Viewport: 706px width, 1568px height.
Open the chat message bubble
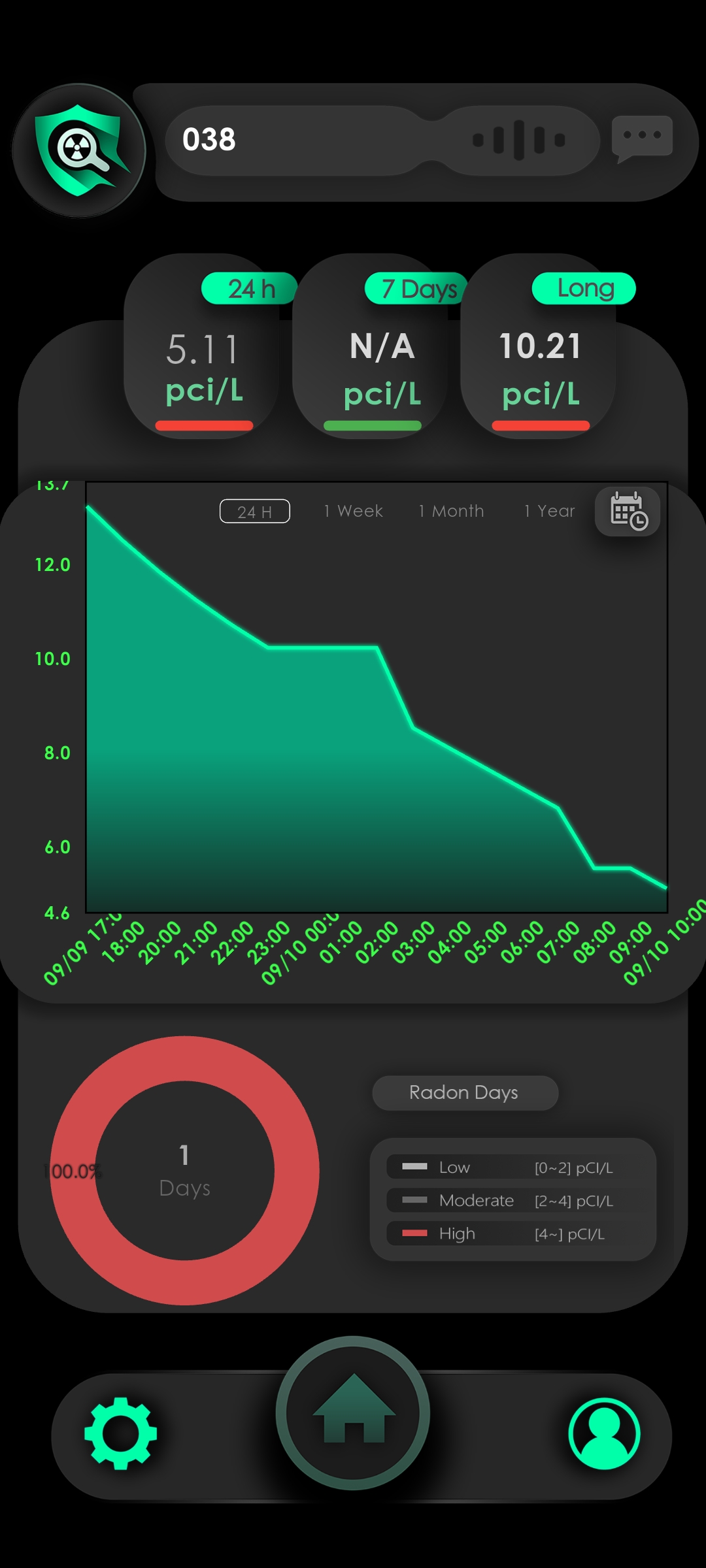(x=643, y=137)
